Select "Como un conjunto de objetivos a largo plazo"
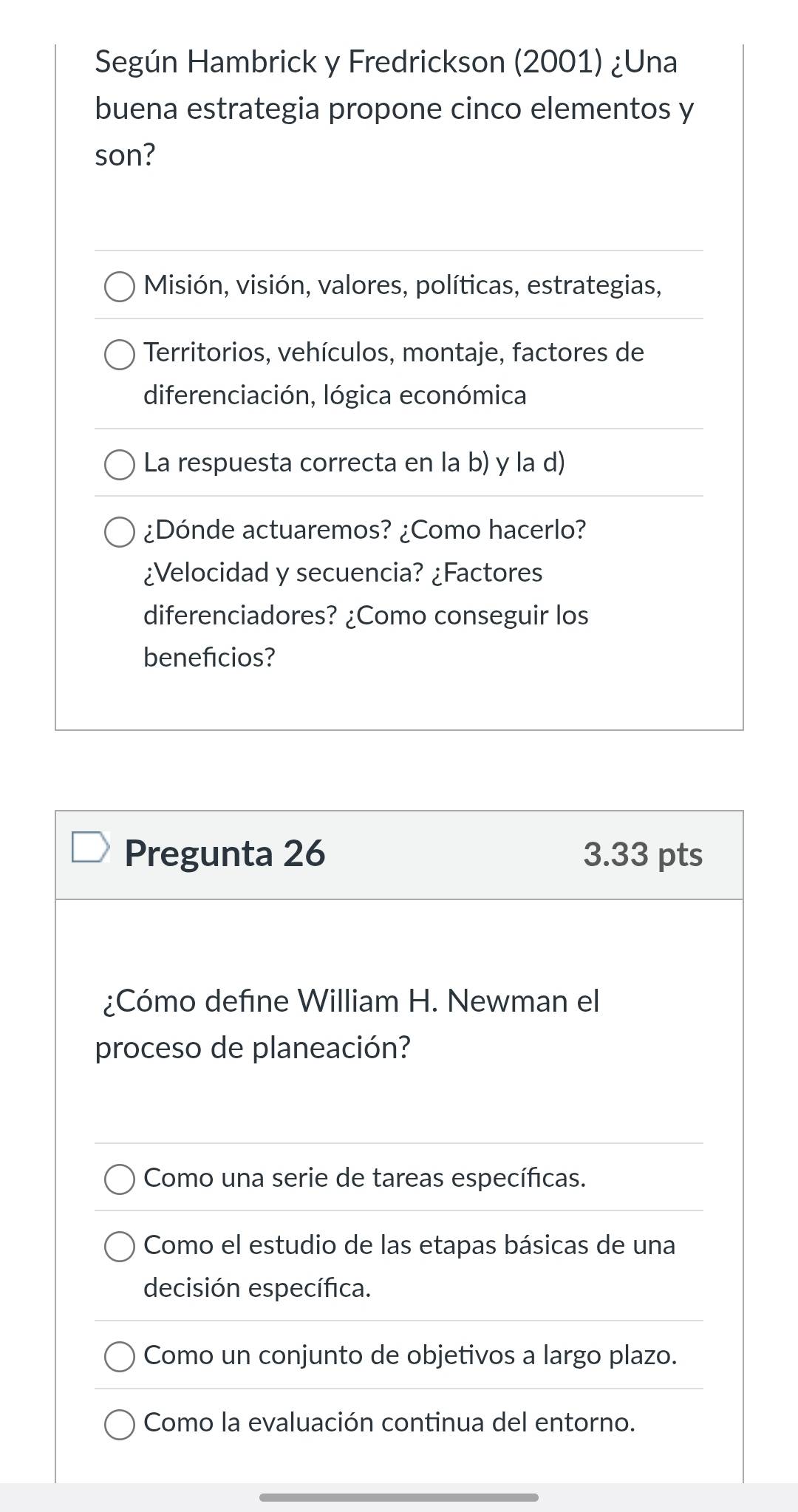Image resolution: width=798 pixels, height=1512 pixels. (x=120, y=1355)
